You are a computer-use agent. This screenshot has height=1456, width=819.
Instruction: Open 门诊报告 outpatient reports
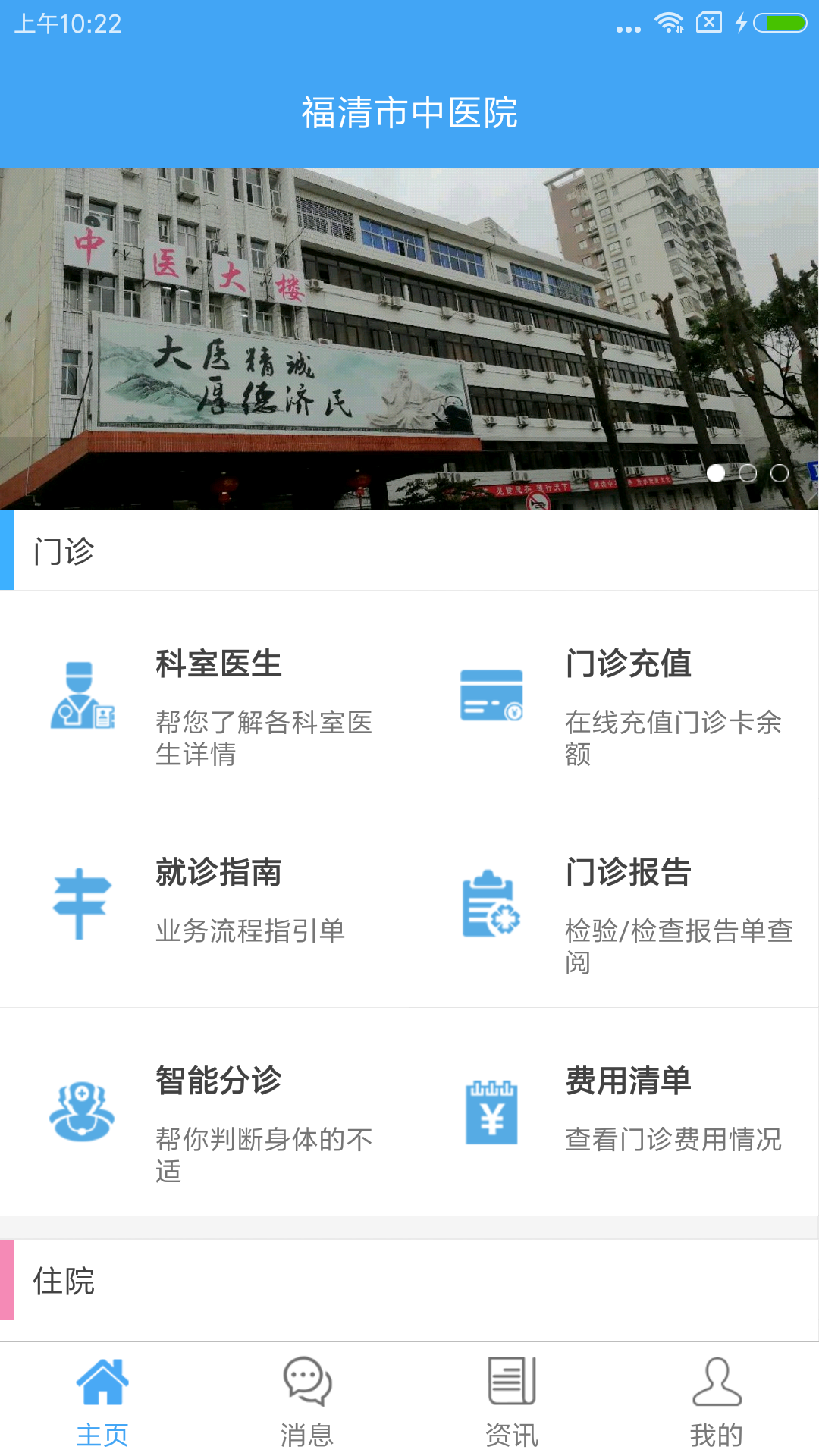pyautogui.click(x=614, y=903)
